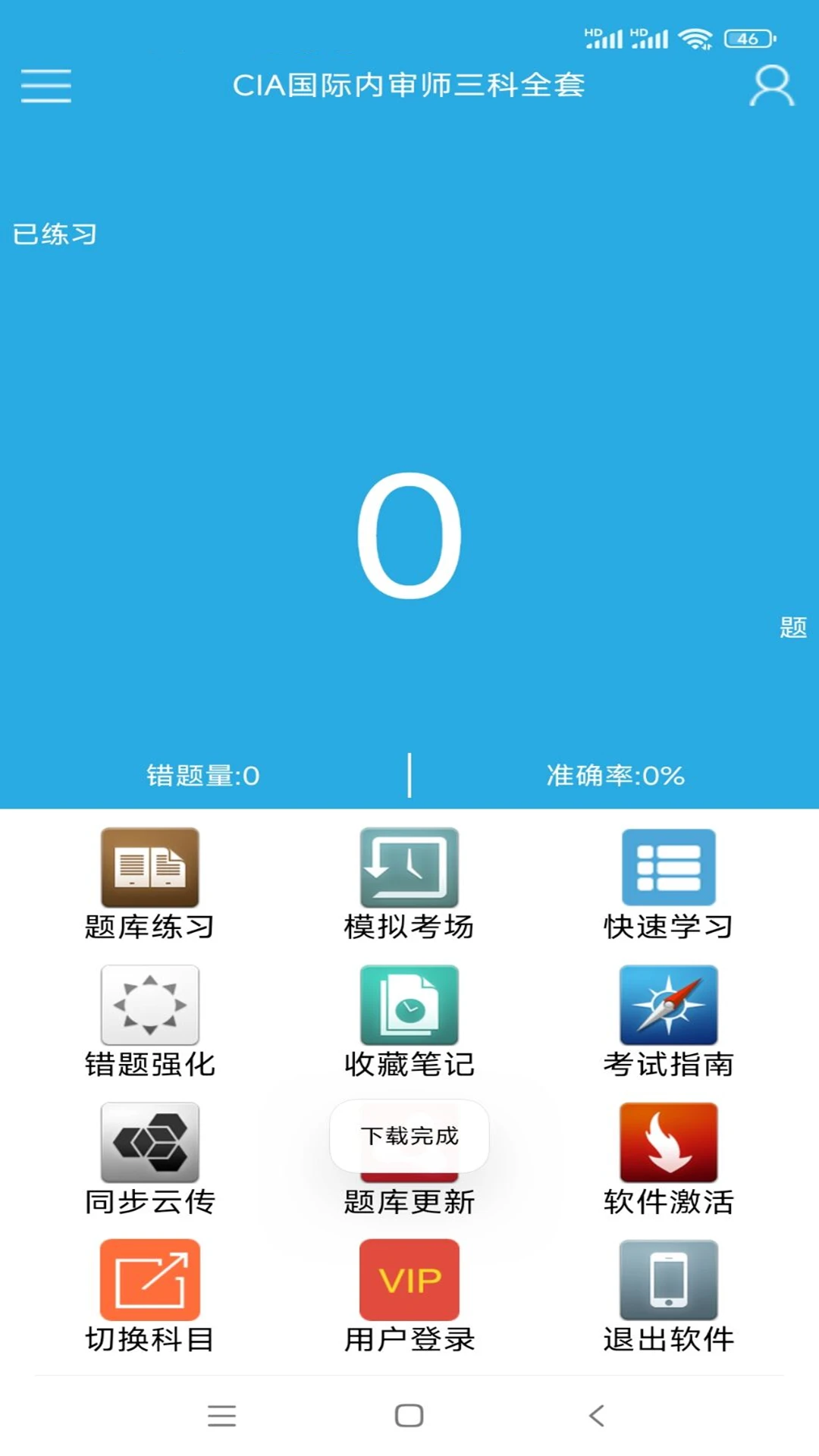
Task: Dismiss the 下载完成 download toast
Action: tap(409, 1135)
